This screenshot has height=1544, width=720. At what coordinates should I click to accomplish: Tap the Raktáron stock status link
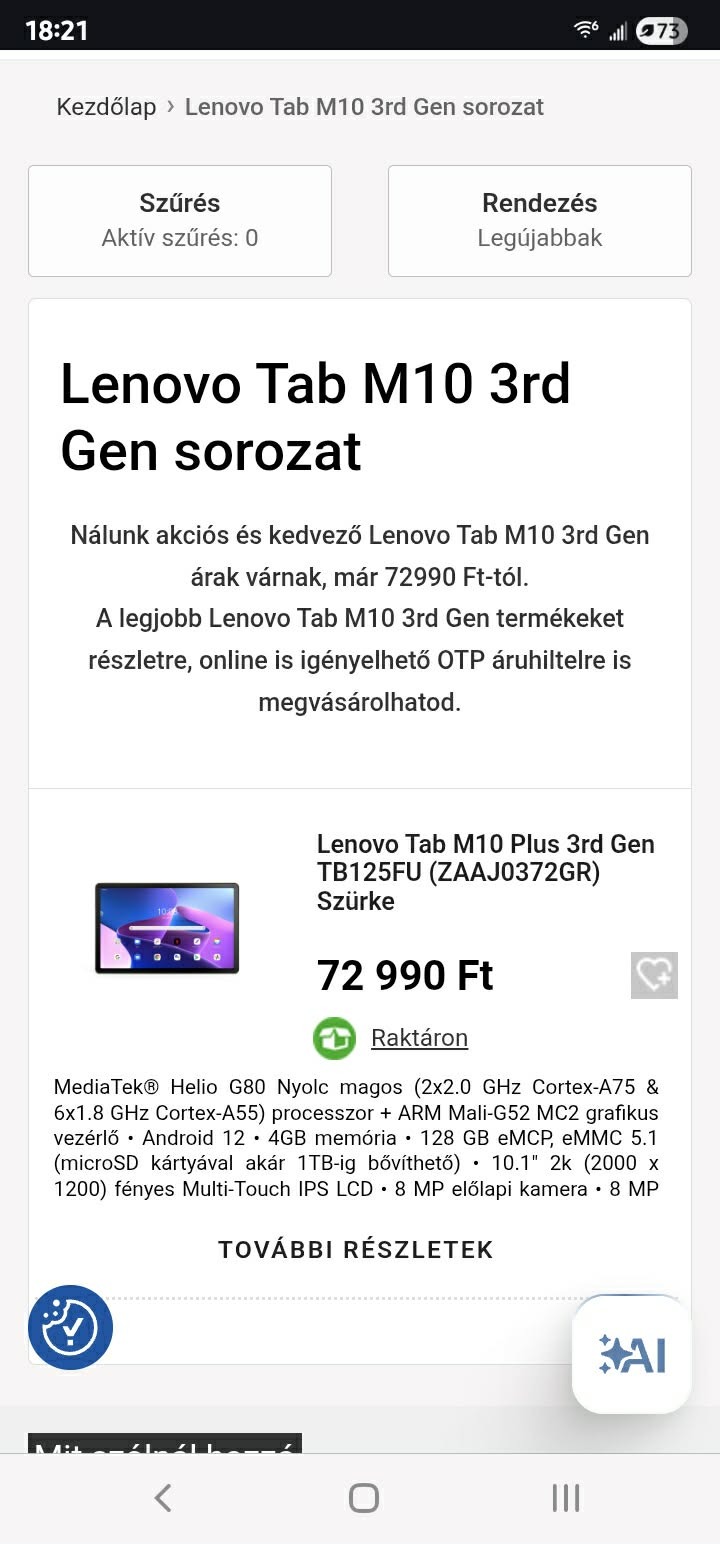419,1038
